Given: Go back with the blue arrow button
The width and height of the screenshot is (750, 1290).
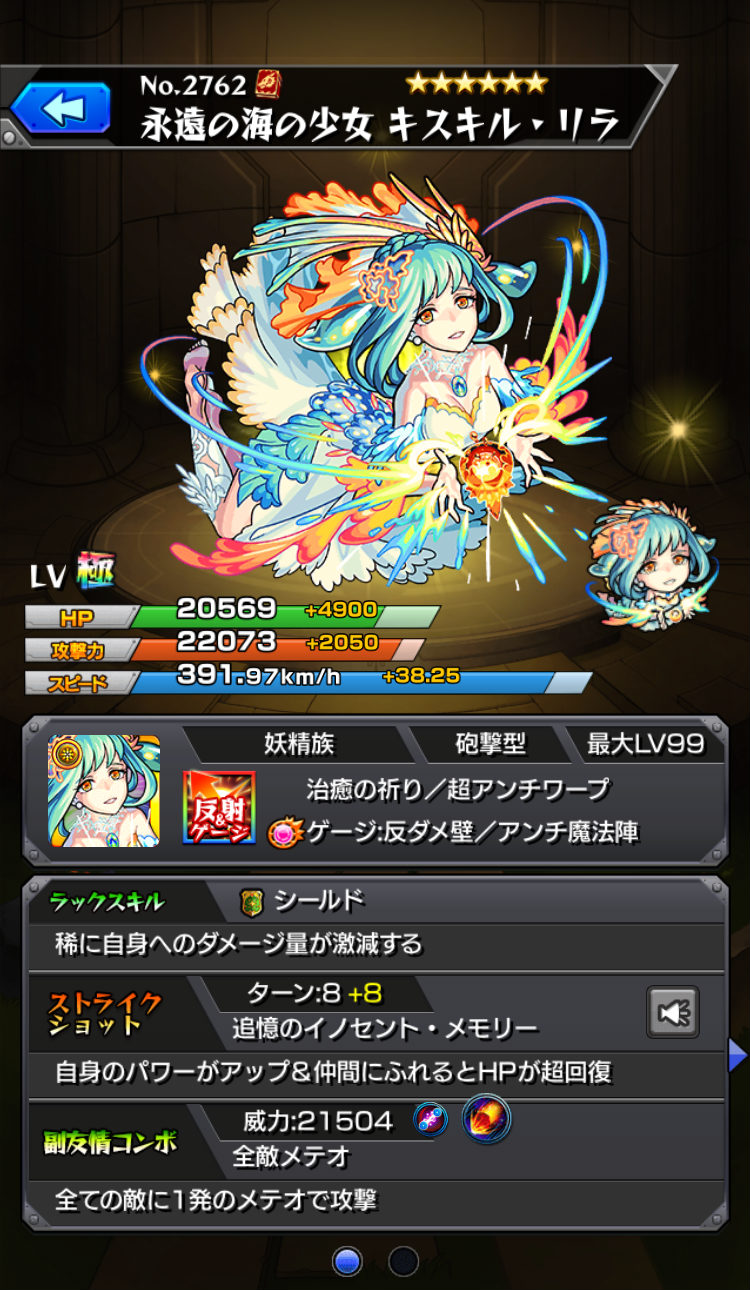Looking at the screenshot, I should [x=60, y=108].
